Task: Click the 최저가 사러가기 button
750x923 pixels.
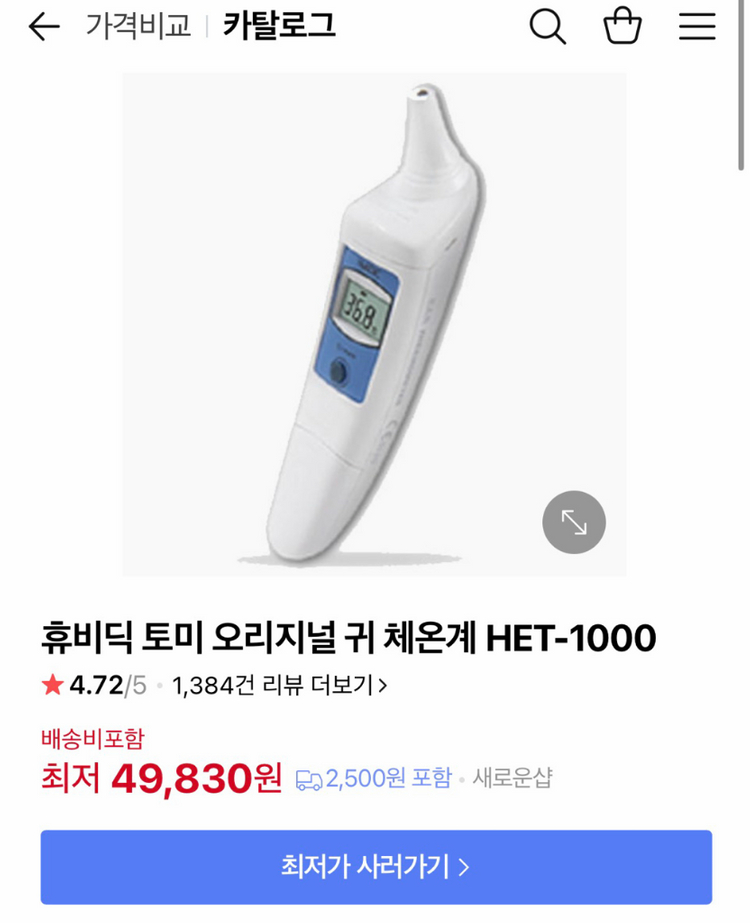Action: (x=375, y=867)
